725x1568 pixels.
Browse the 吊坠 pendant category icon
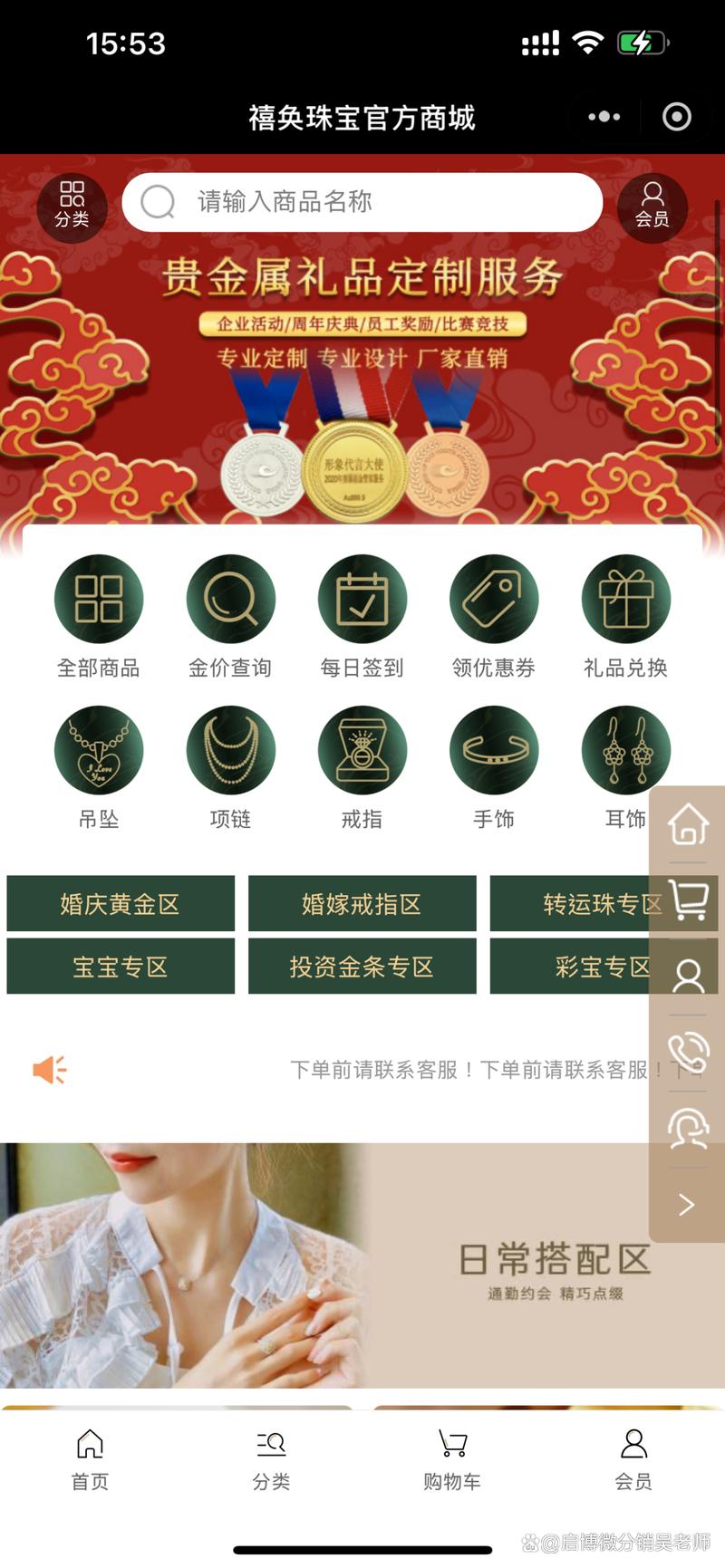99,751
